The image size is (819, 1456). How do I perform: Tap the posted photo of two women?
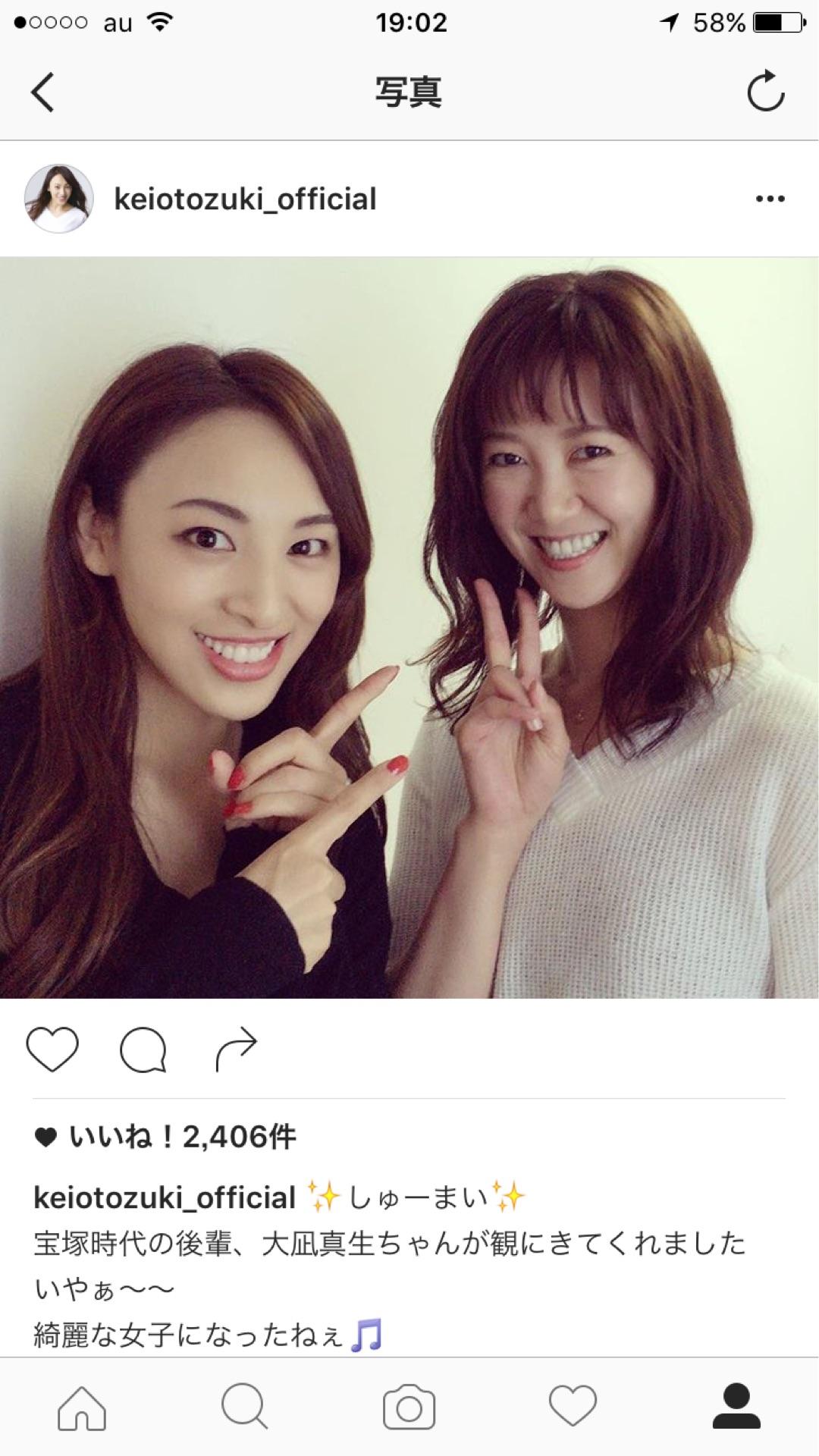(409, 628)
